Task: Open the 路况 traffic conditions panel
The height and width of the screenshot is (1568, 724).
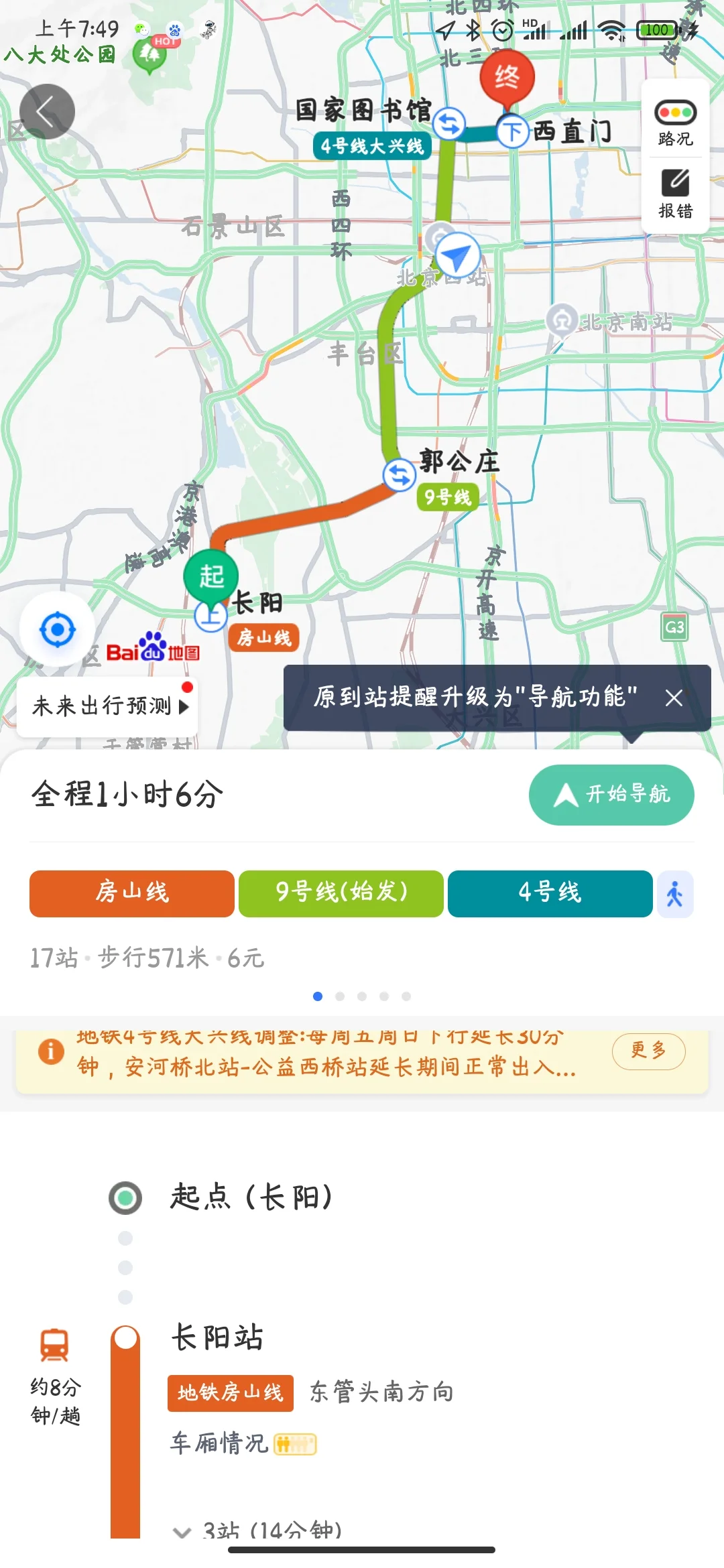Action: [x=675, y=124]
